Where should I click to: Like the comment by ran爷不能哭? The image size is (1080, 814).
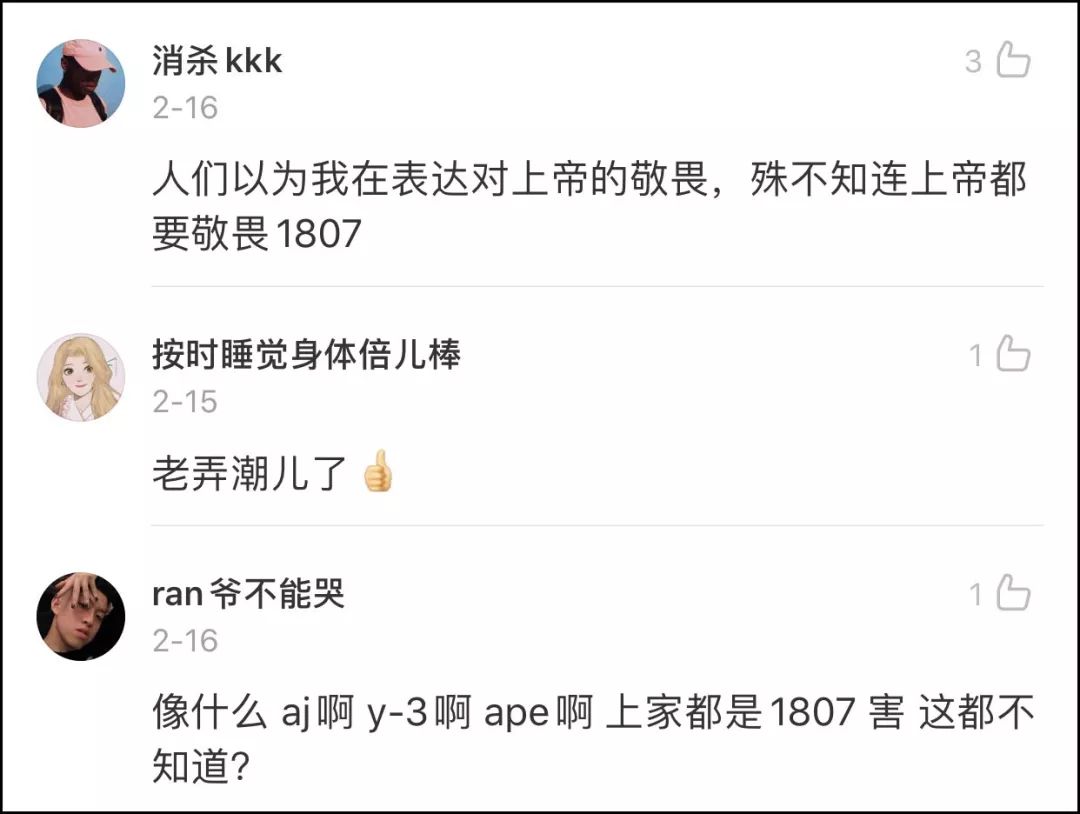pos(1012,594)
